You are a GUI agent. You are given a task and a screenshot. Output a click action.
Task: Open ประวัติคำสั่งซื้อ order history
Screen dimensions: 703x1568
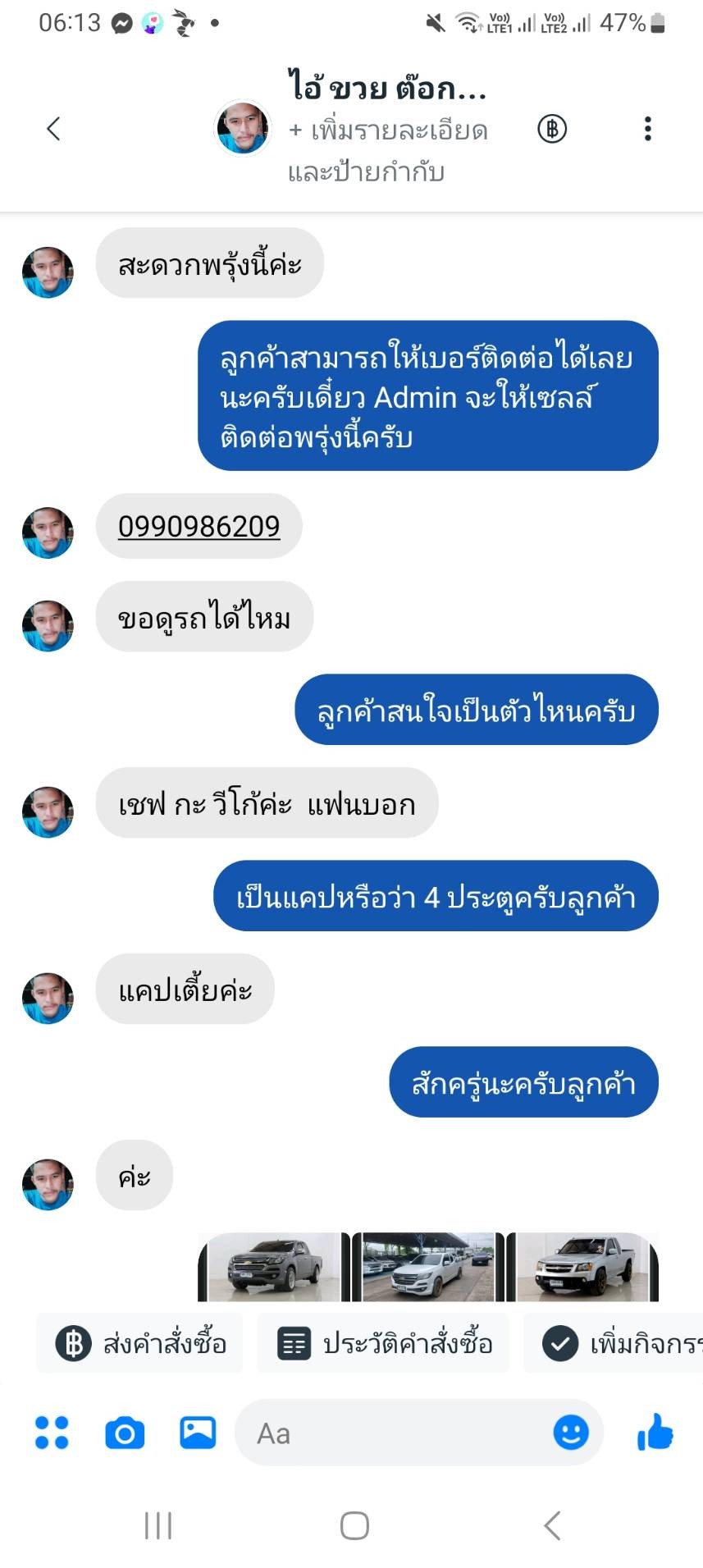[383, 1344]
